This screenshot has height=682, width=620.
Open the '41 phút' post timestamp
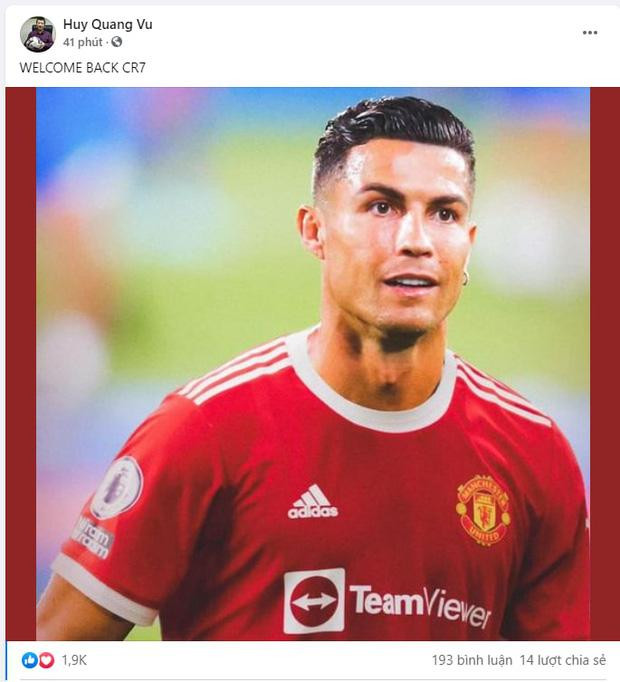pos(83,42)
